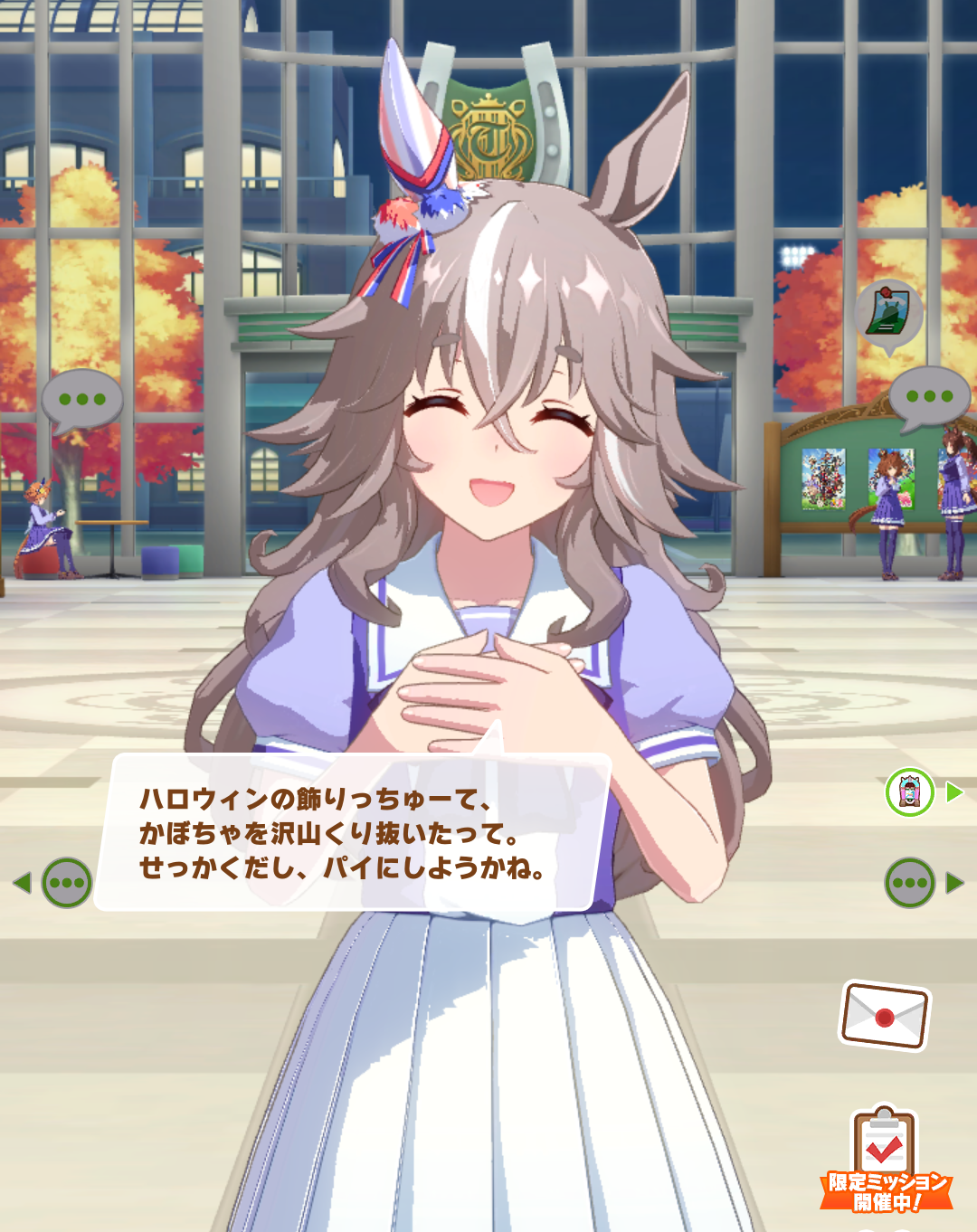Open the mail envelope icon
Viewport: 977px width, 1232px height.
[x=885, y=1016]
